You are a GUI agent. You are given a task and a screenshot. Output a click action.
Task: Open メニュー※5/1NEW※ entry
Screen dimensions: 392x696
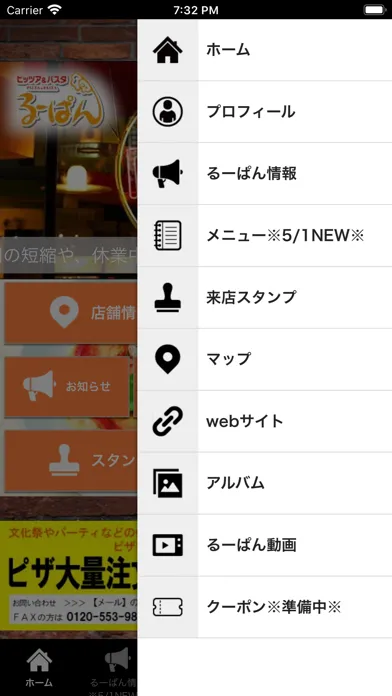(265, 236)
